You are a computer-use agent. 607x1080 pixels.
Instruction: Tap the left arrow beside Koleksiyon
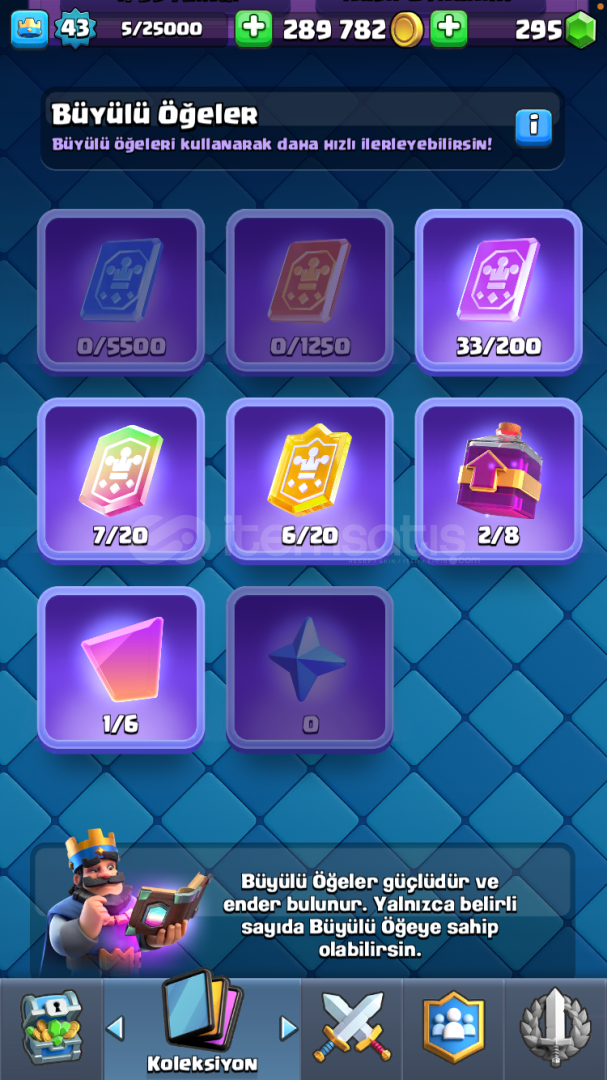click(x=116, y=1028)
